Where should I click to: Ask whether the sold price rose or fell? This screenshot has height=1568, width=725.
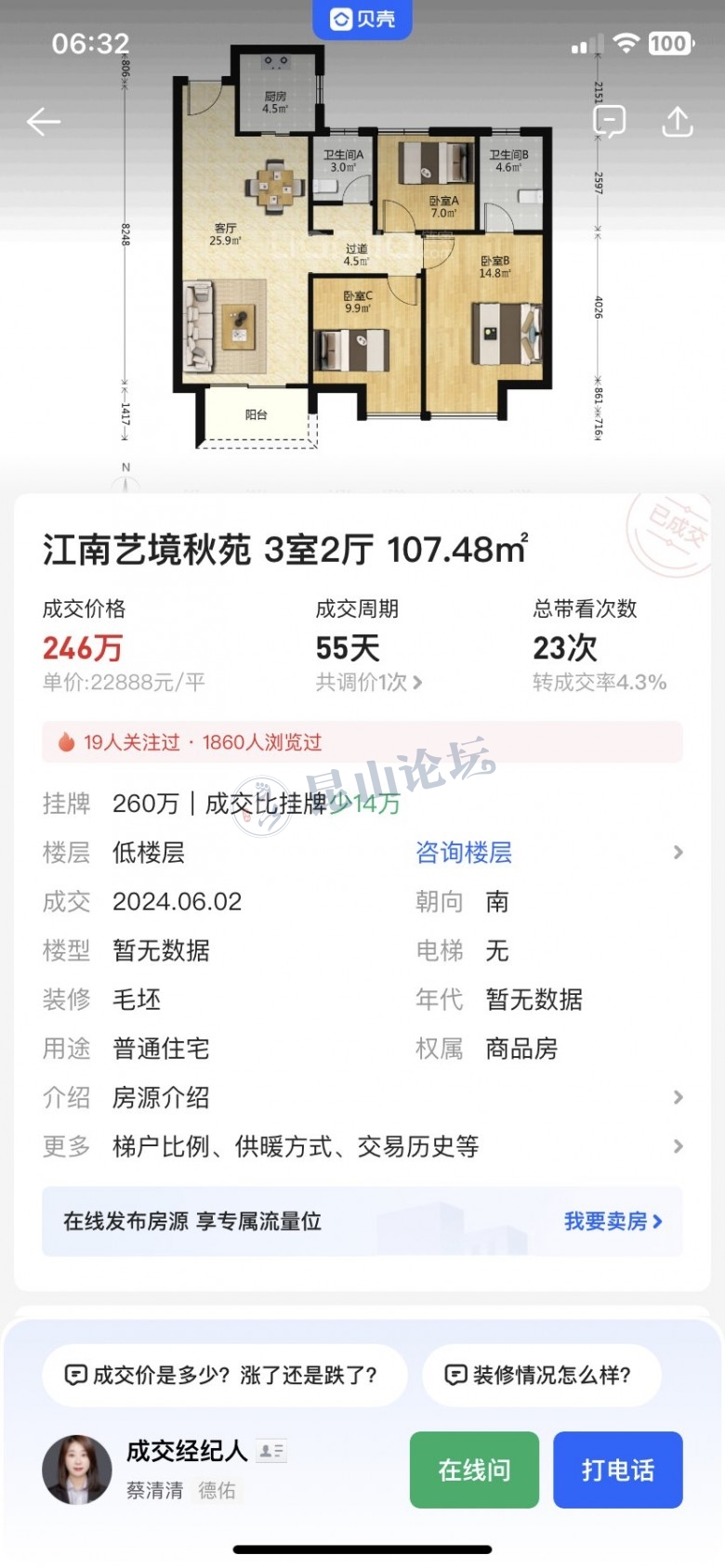[x=224, y=1376]
